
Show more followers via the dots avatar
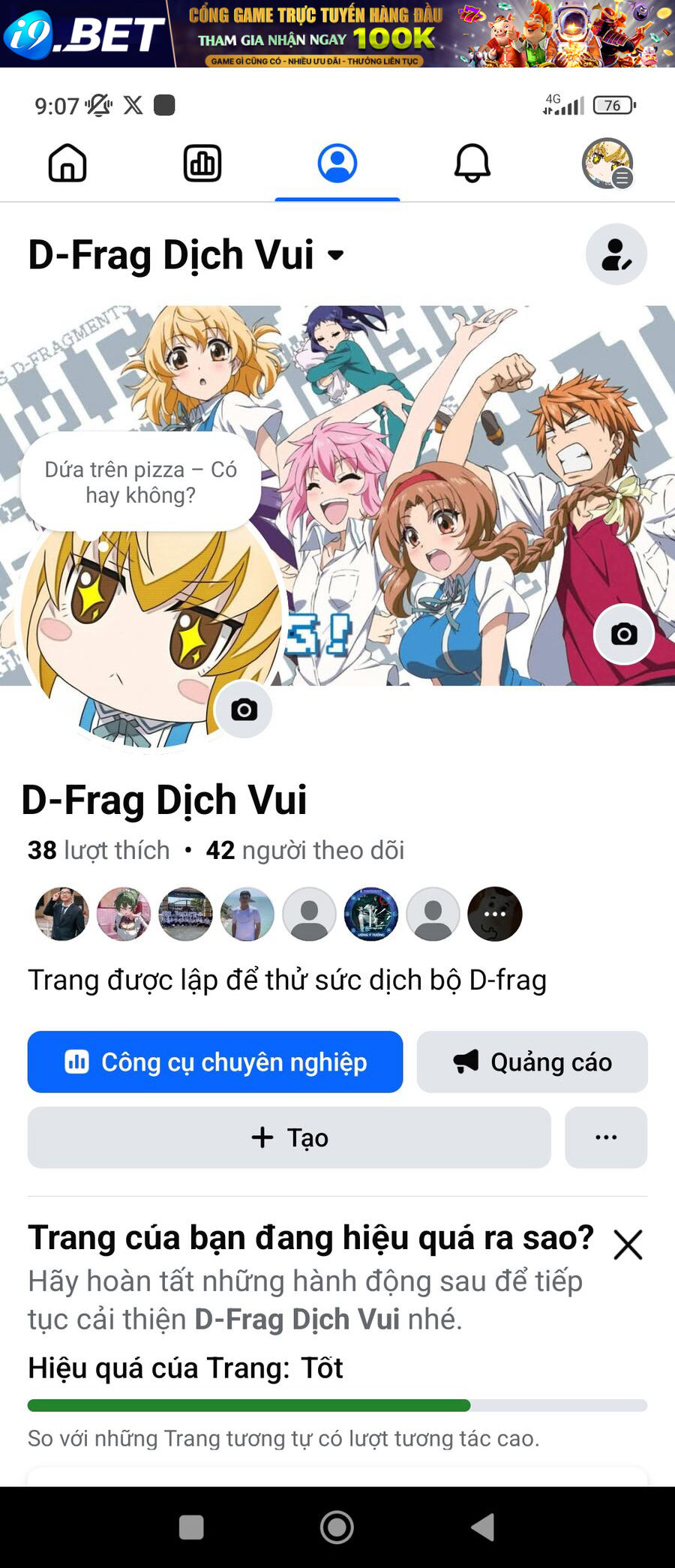pos(495,914)
